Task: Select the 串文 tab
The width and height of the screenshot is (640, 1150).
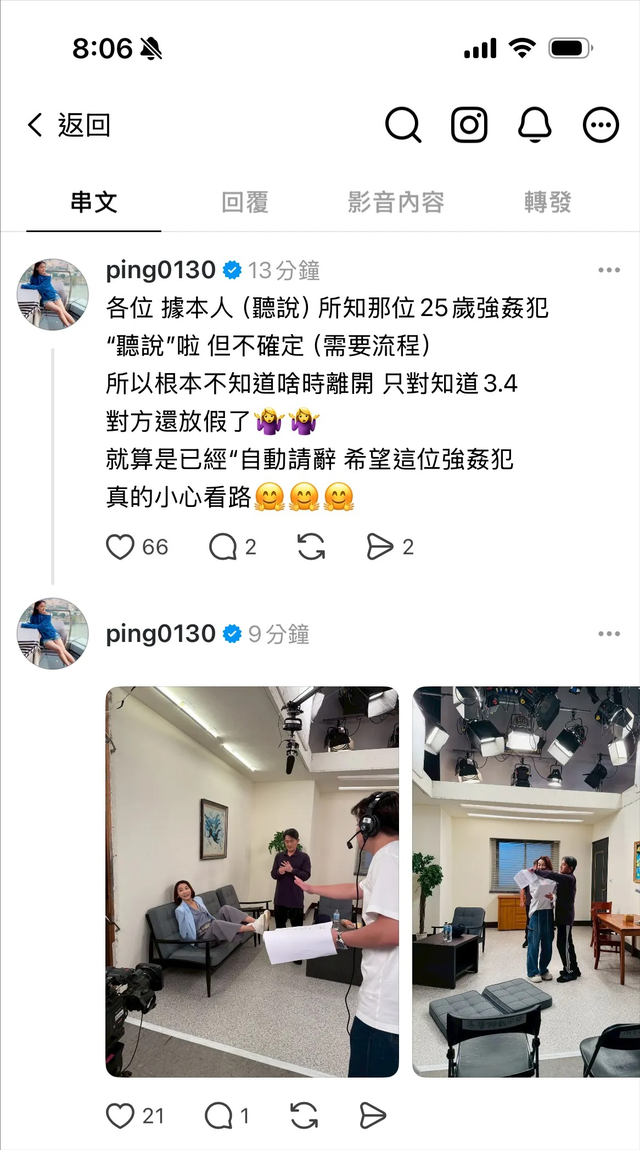Action: (x=94, y=202)
